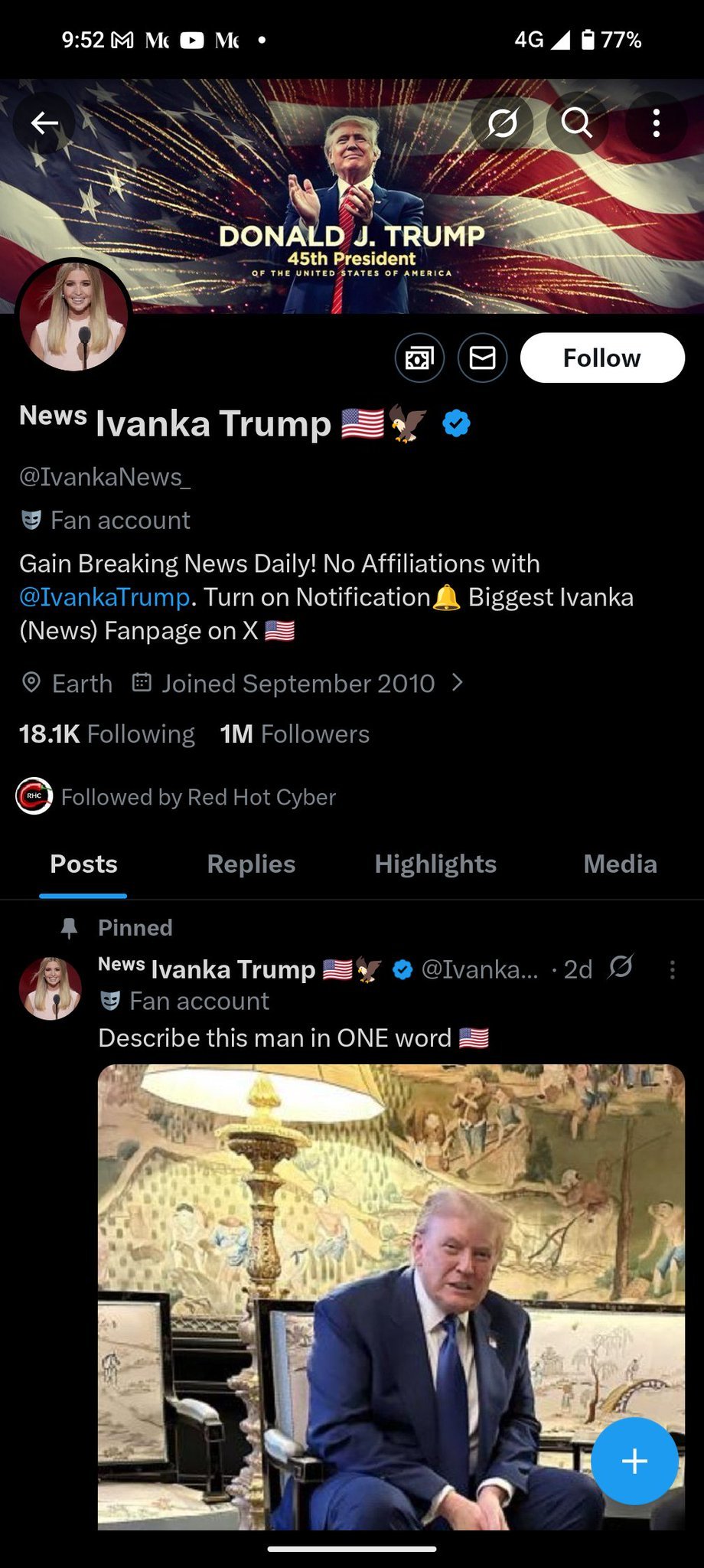The width and height of the screenshot is (704, 1568).
Task: Expand the Joined September 2010 chevron
Action: click(x=458, y=682)
